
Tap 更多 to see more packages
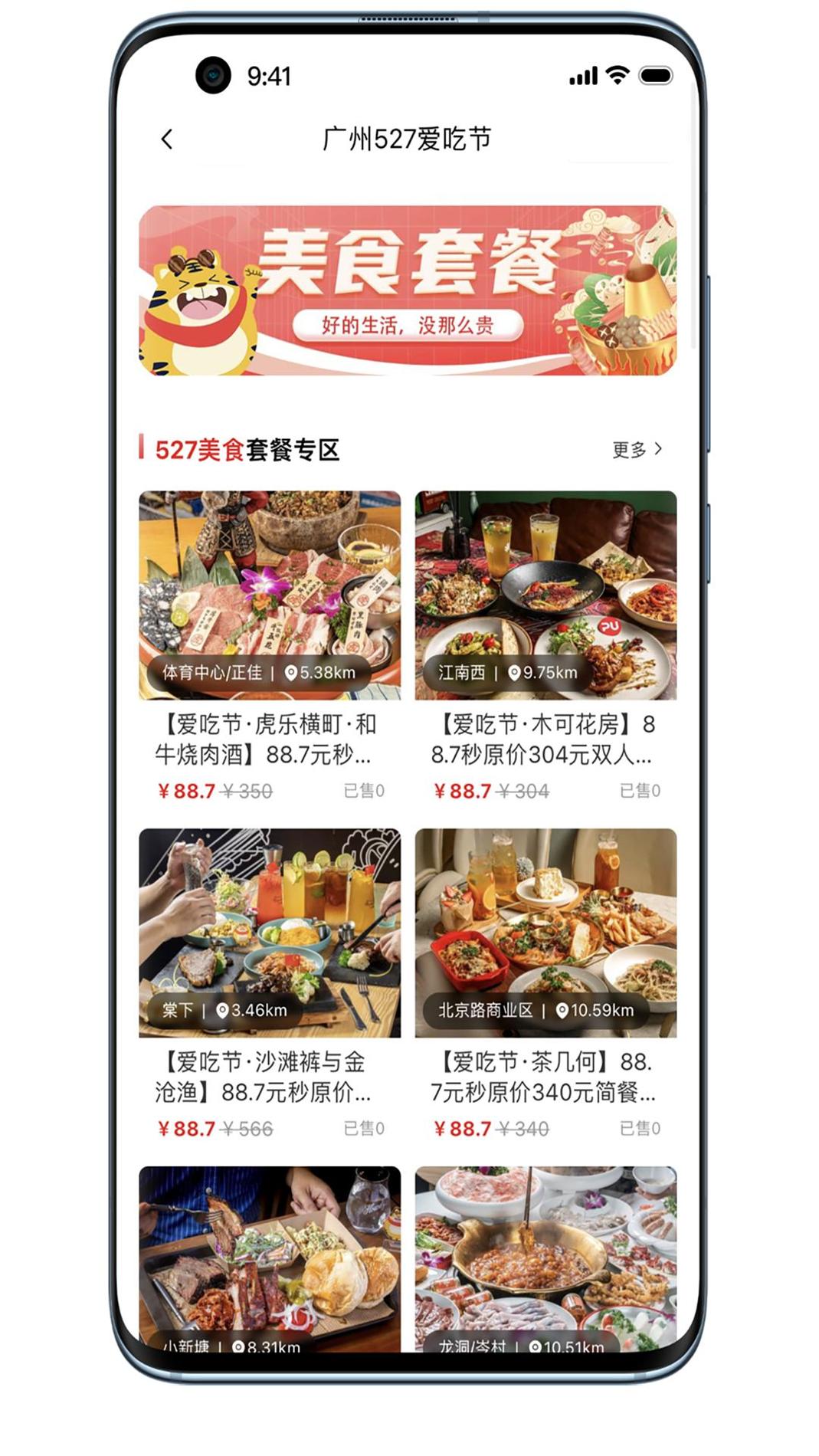(x=636, y=450)
